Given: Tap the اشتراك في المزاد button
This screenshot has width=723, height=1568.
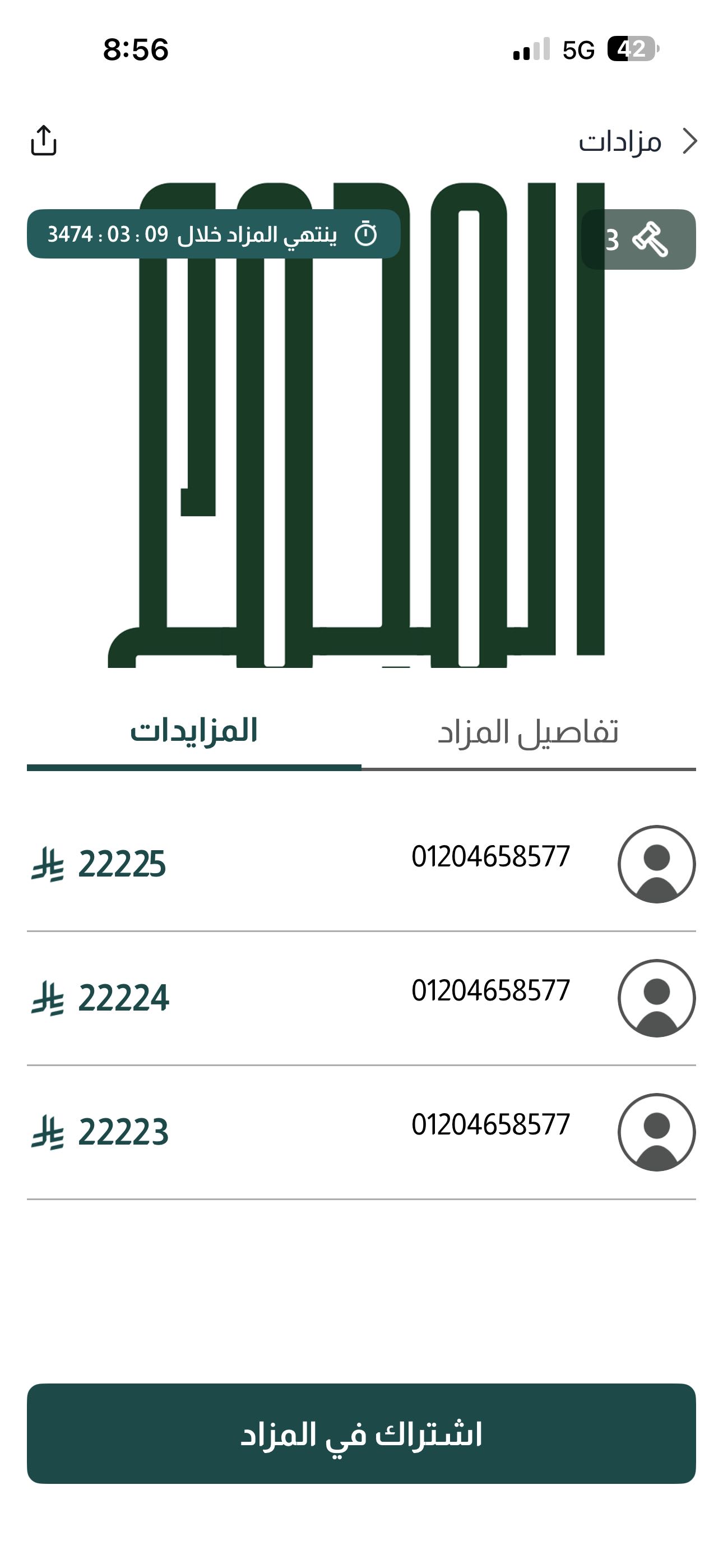Looking at the screenshot, I should (361, 1433).
